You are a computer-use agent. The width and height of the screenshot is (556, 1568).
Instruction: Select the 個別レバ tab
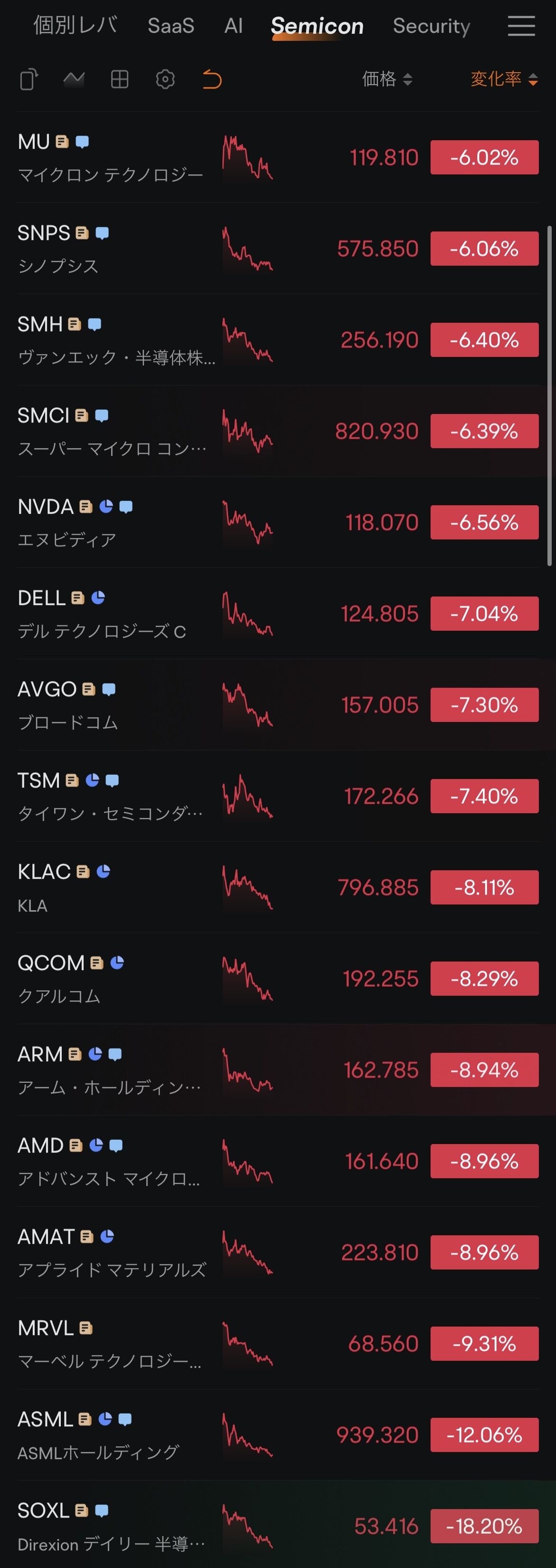(x=75, y=26)
